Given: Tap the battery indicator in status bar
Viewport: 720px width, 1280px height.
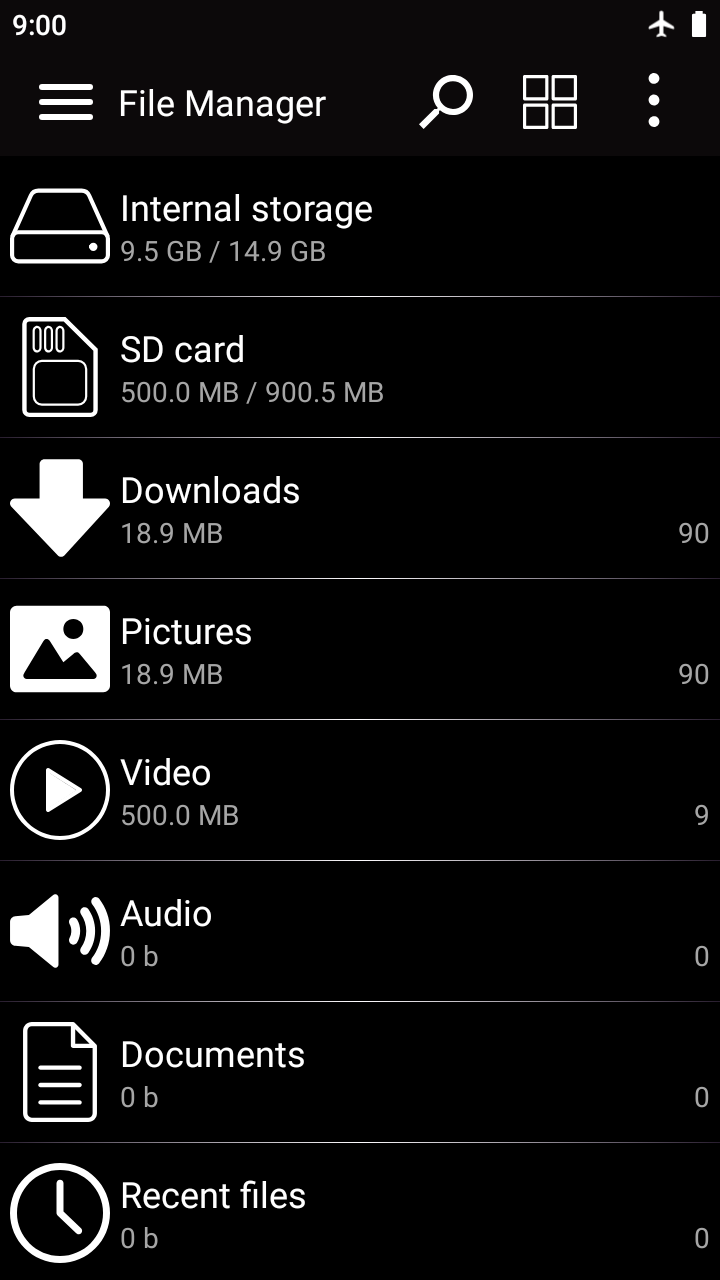Looking at the screenshot, I should (697, 25).
